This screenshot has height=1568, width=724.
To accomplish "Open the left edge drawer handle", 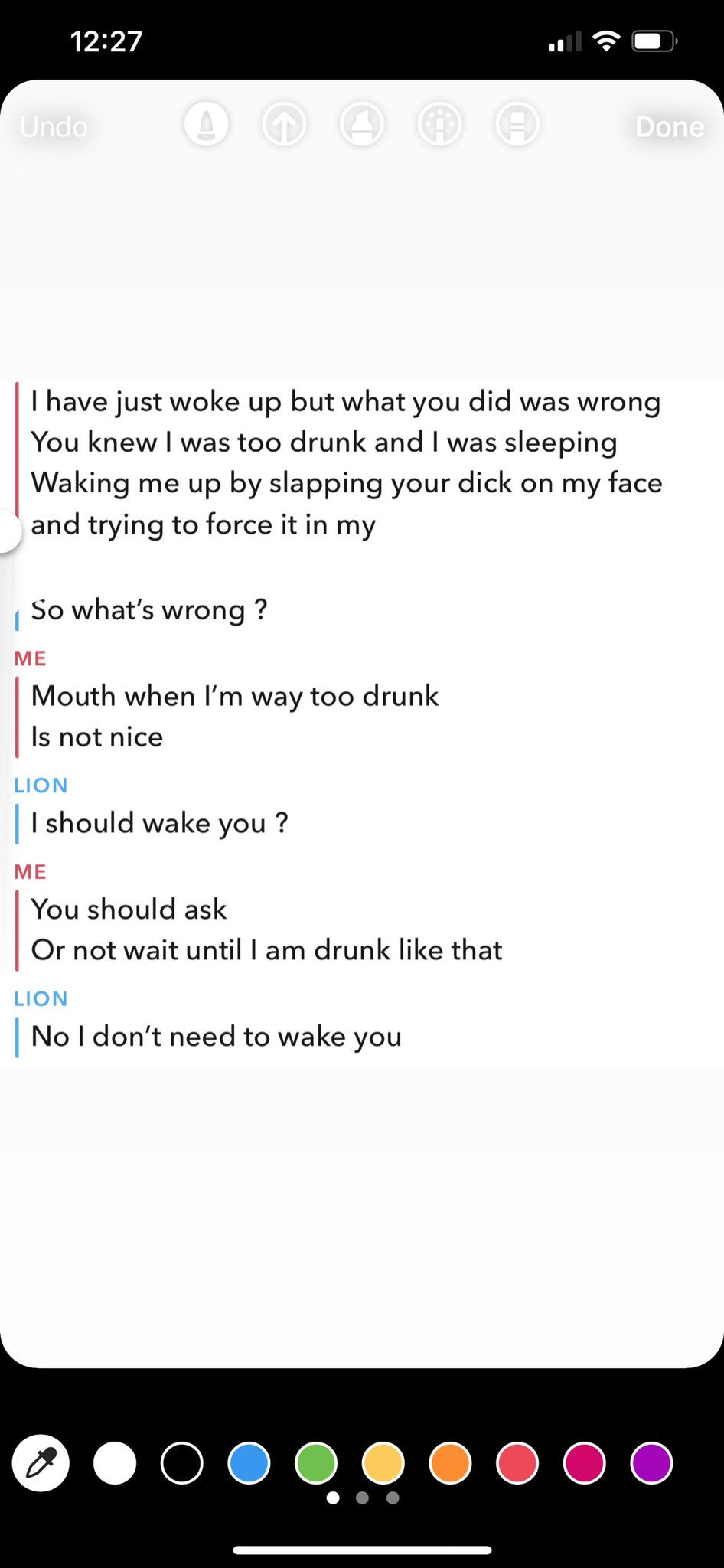I will coord(8,531).
